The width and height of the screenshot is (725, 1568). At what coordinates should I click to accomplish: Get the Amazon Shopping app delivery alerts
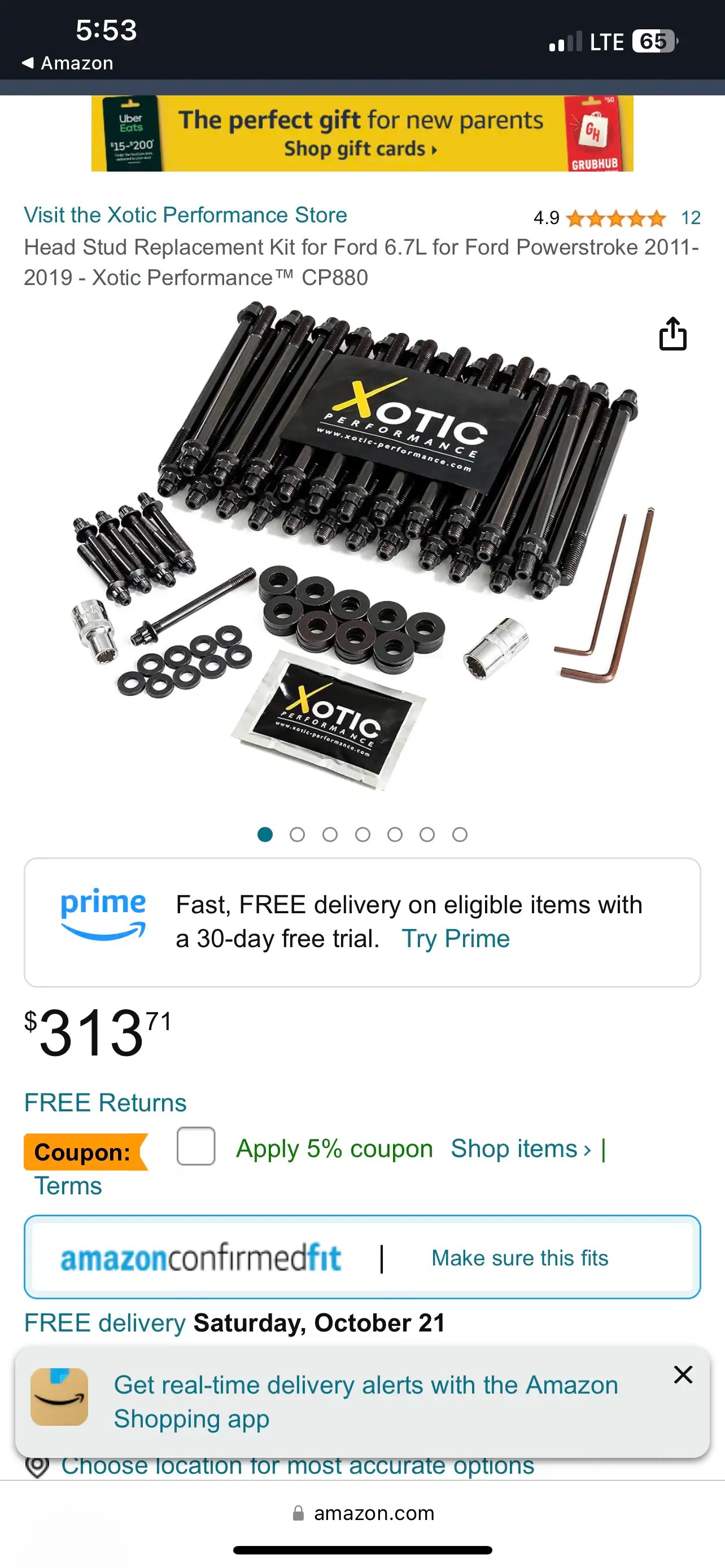point(365,1402)
